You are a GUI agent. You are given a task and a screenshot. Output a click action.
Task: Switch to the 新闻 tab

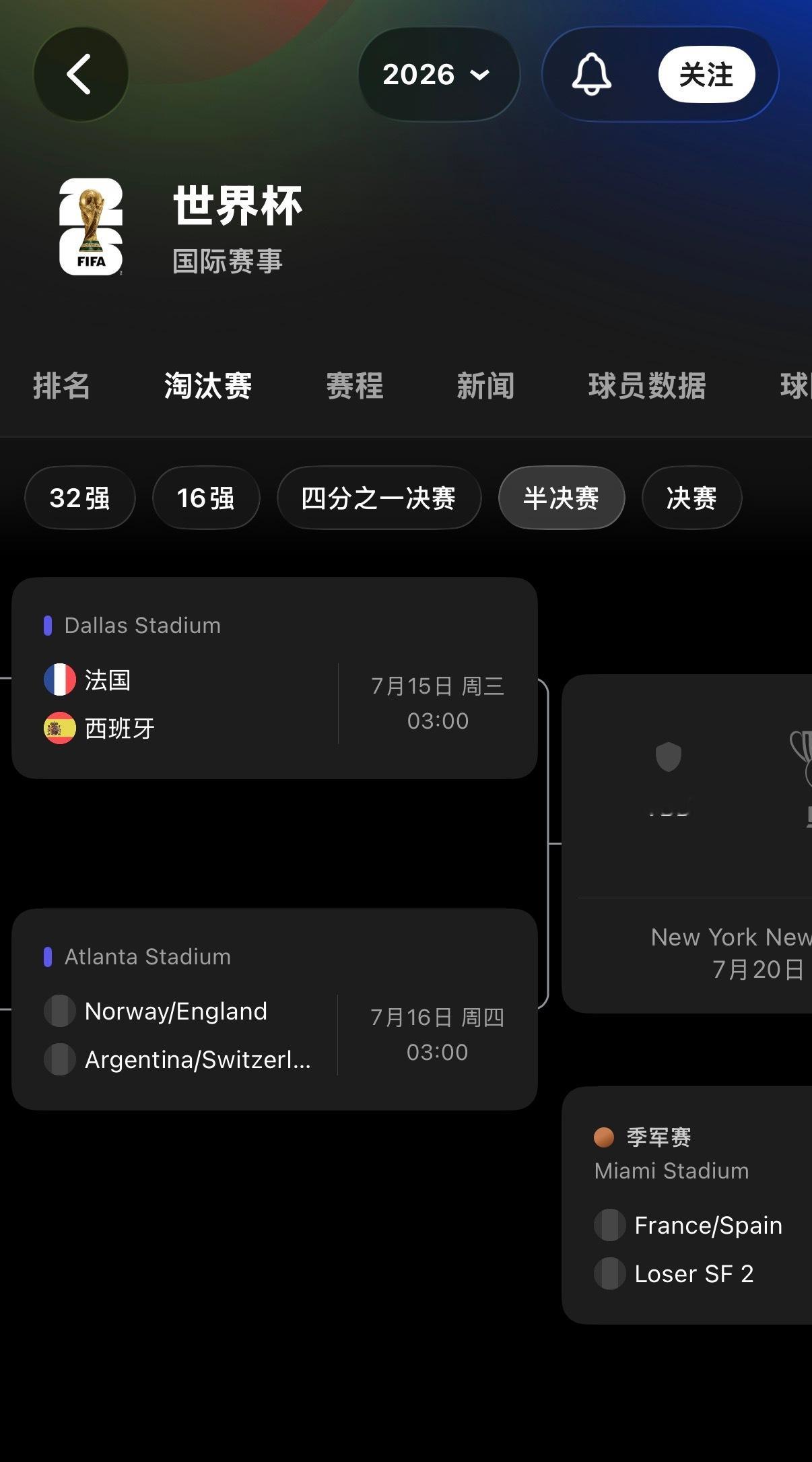point(485,386)
